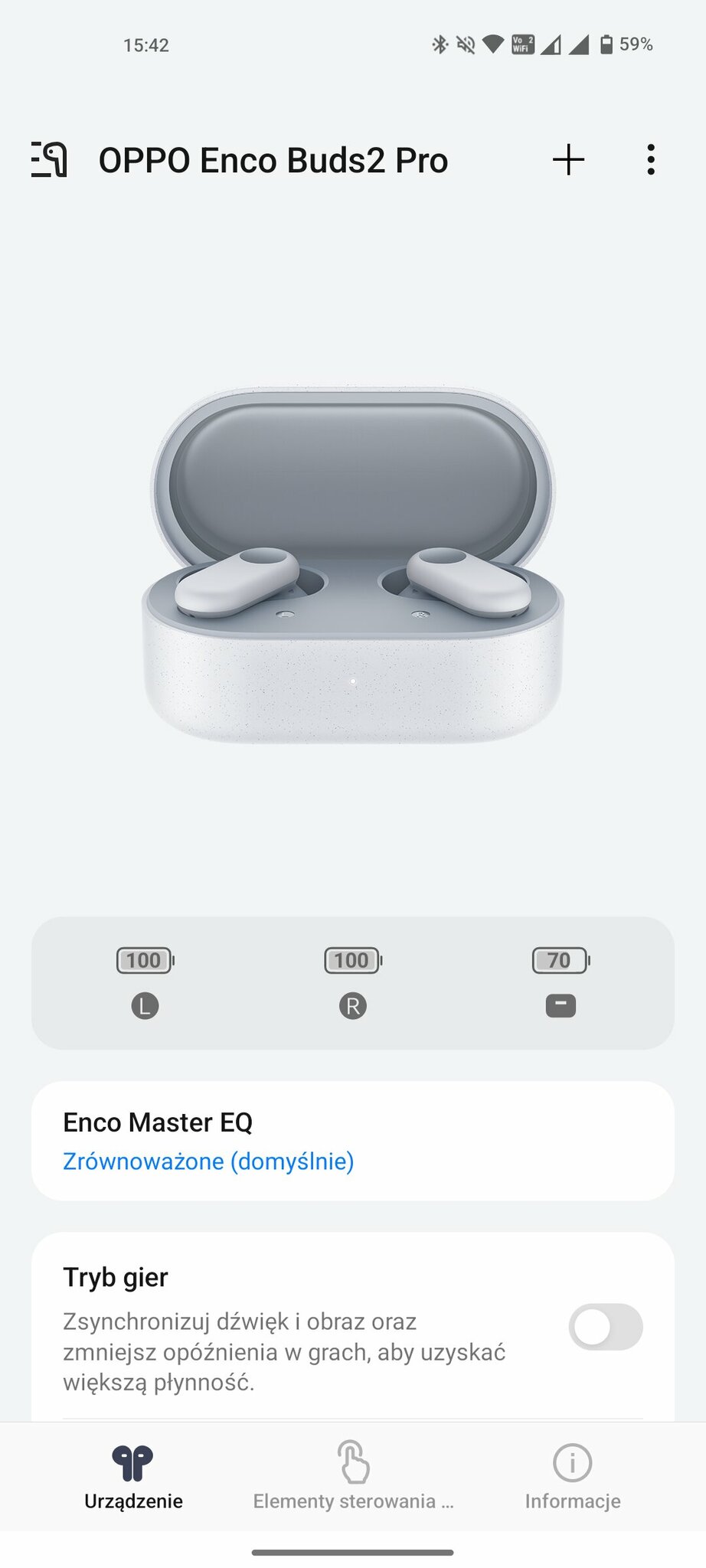706x1568 pixels.
Task: Switch to the Informacje tab
Action: tap(572, 1478)
